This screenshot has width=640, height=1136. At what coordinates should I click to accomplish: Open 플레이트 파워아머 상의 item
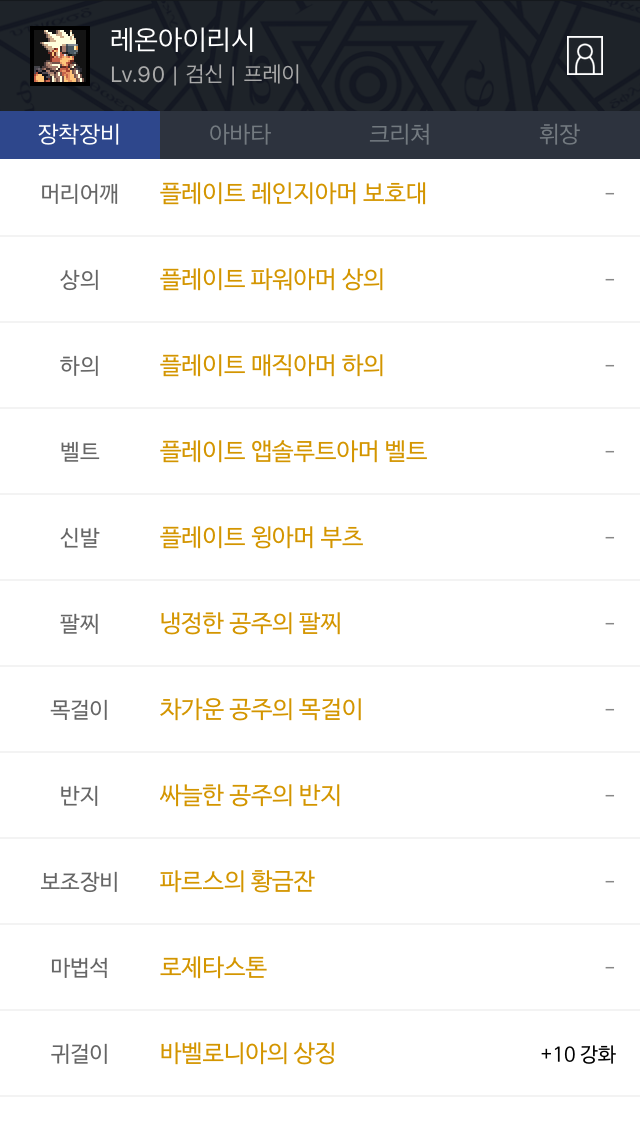272,279
